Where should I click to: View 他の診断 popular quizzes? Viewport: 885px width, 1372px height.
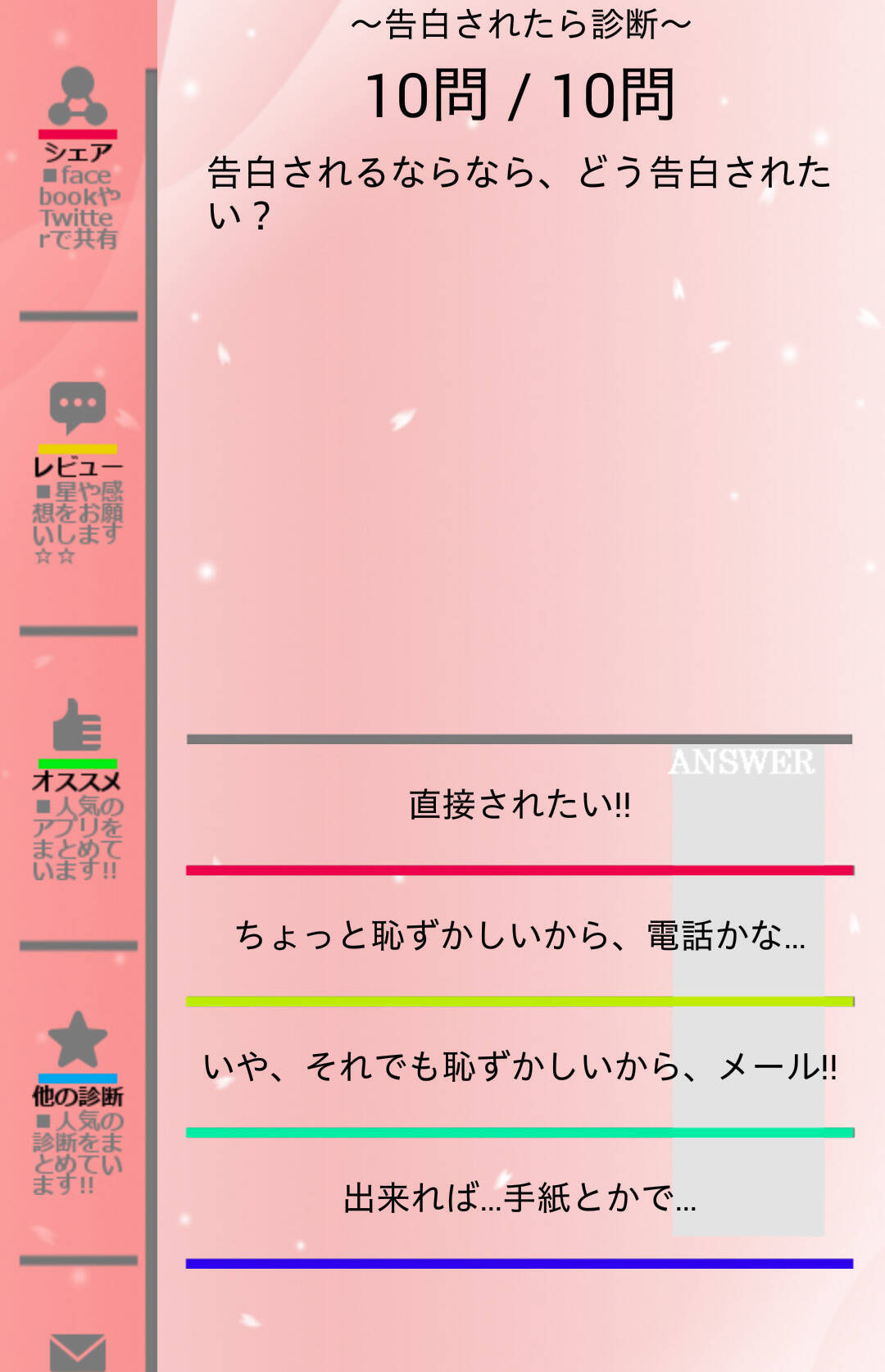coord(78,1102)
